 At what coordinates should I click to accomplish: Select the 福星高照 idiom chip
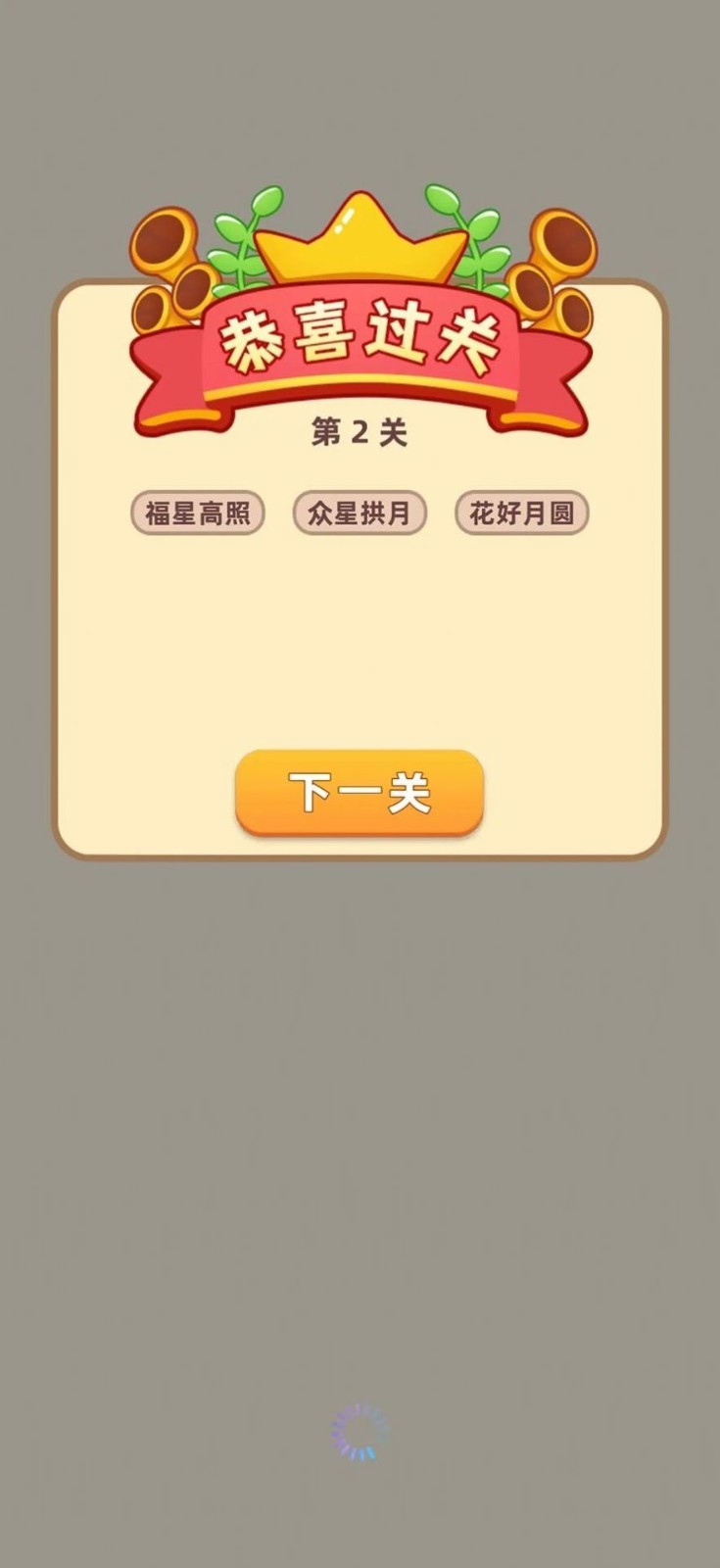pos(198,513)
